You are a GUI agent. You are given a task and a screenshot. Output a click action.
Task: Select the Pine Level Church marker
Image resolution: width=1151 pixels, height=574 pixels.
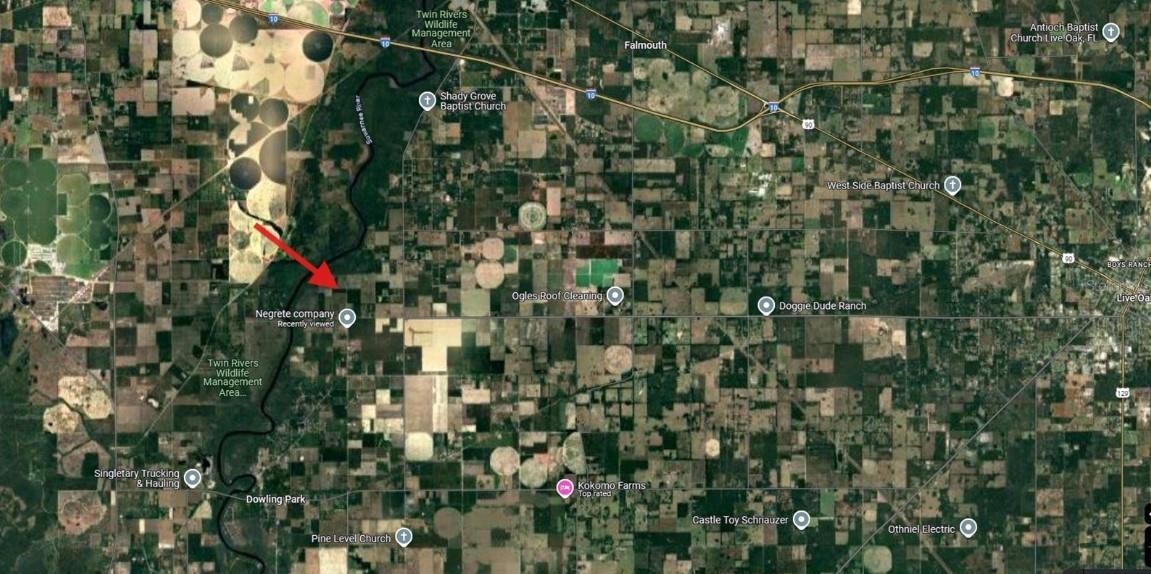pyautogui.click(x=404, y=537)
